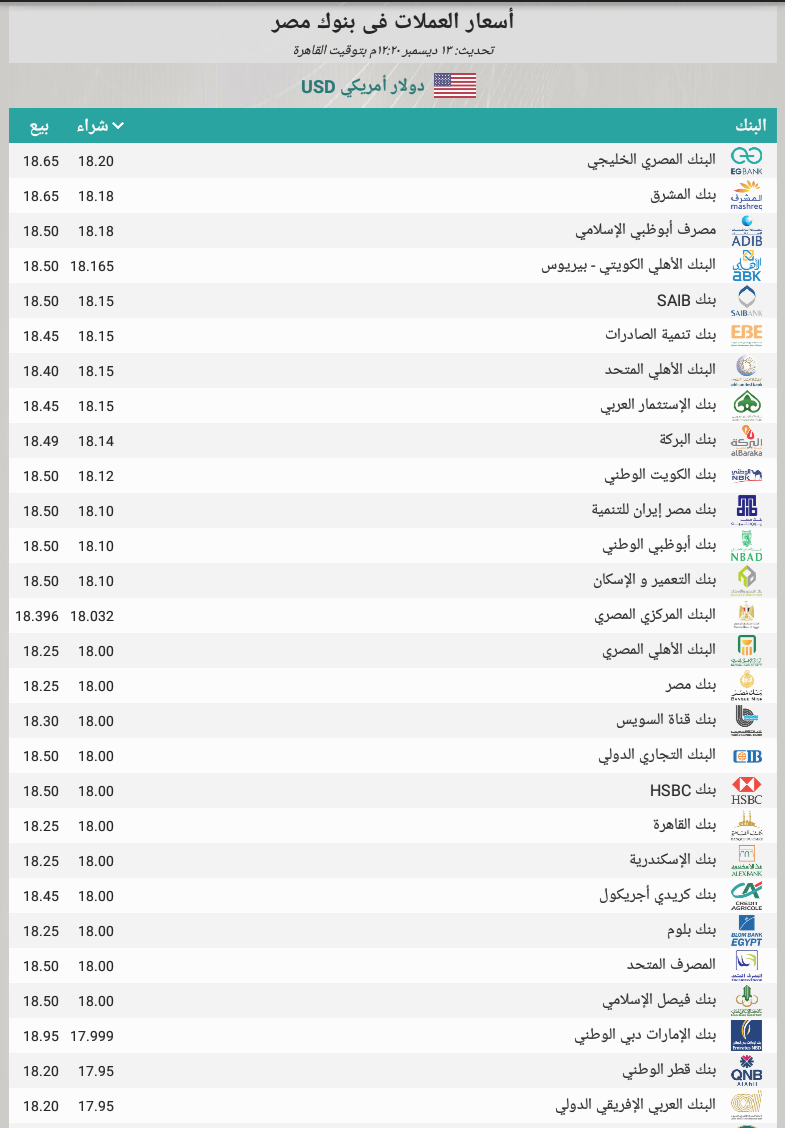Sort banks by شراء buy price
The image size is (785, 1128).
[99, 126]
